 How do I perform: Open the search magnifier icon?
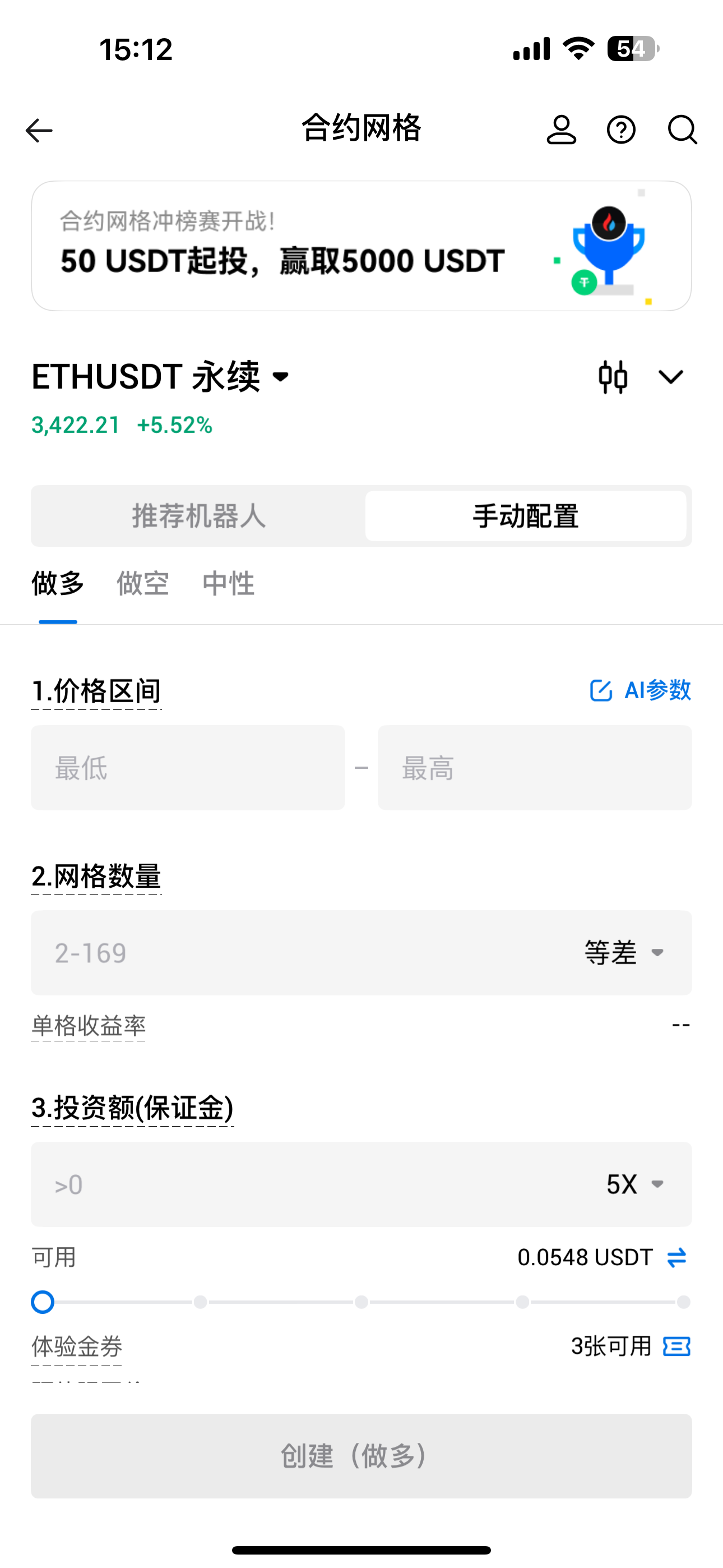(x=682, y=130)
